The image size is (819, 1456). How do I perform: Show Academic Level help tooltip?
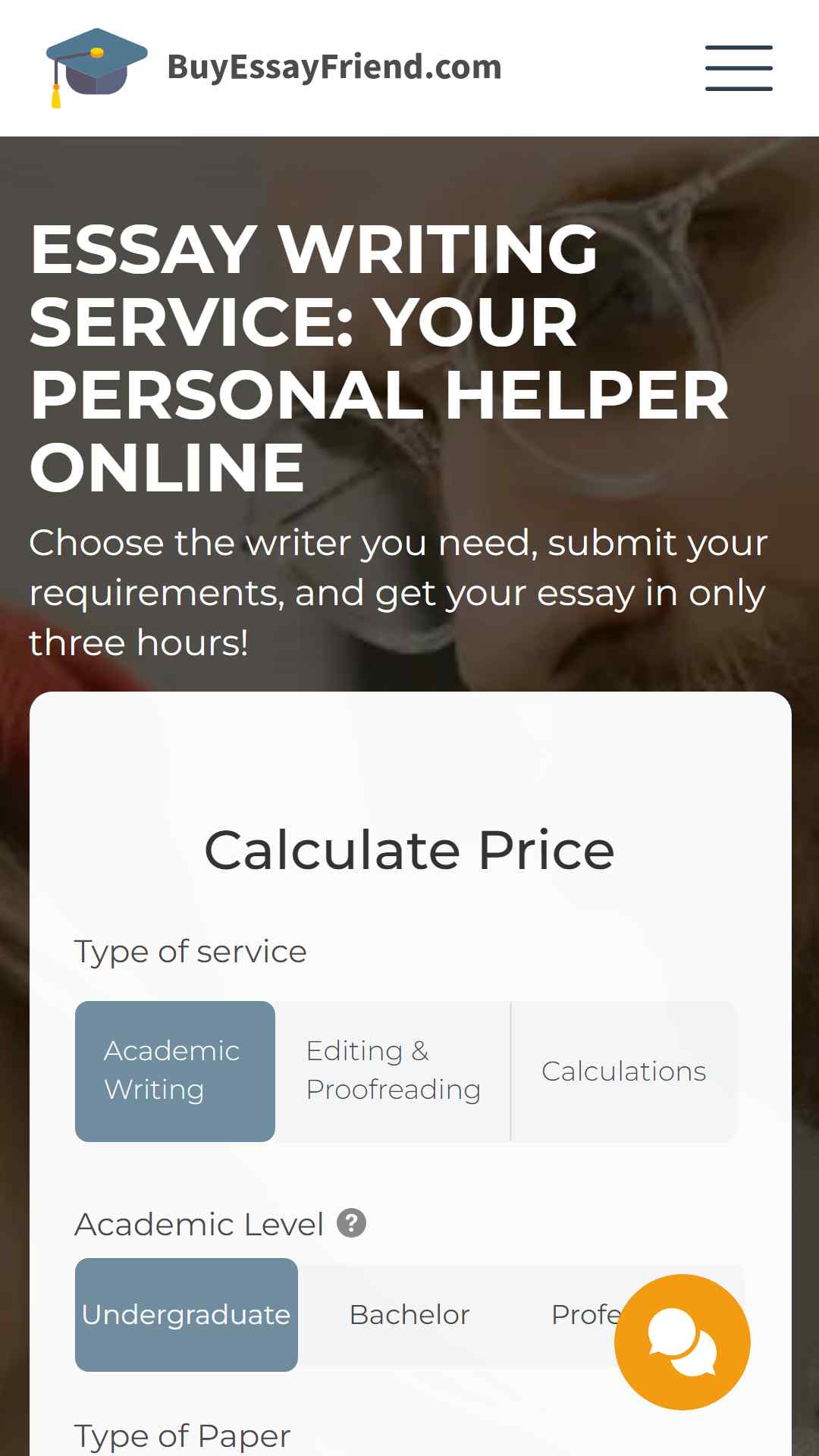(x=351, y=1222)
